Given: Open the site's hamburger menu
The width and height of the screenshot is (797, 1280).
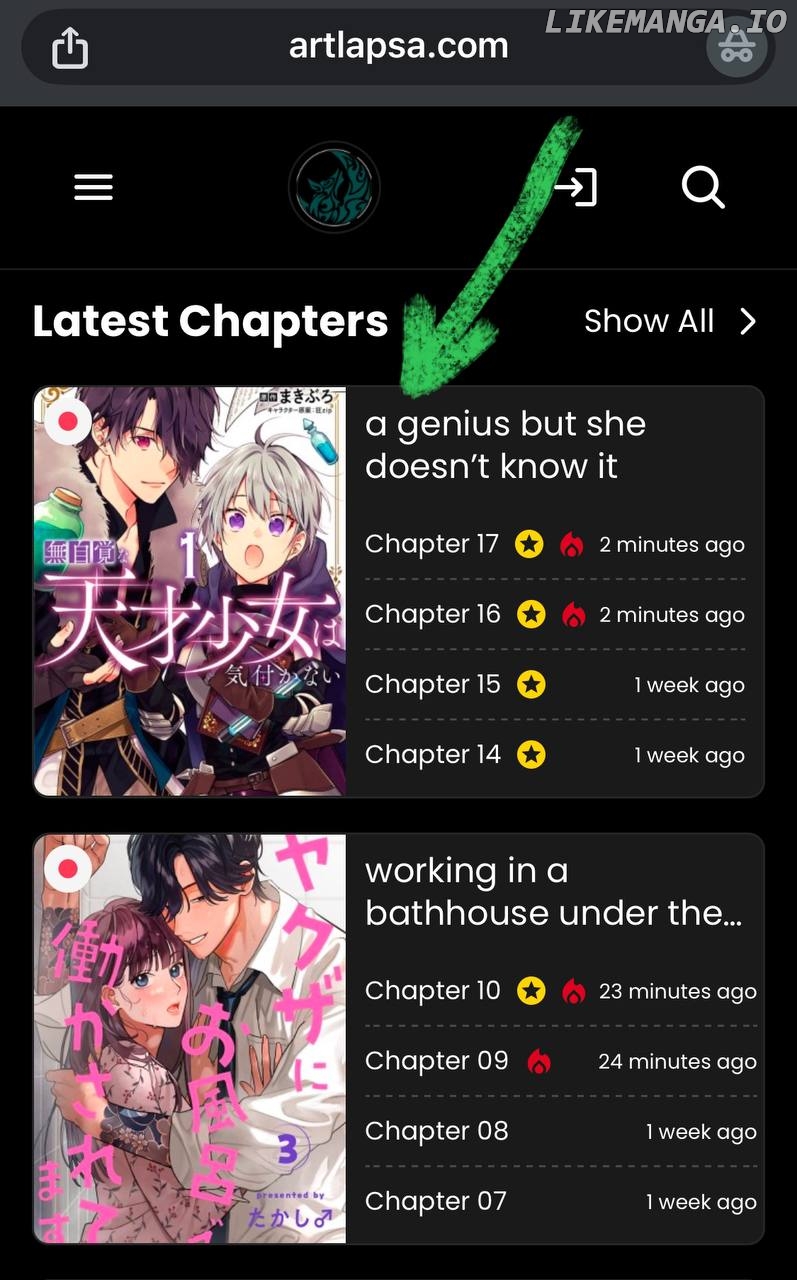Looking at the screenshot, I should (x=93, y=187).
